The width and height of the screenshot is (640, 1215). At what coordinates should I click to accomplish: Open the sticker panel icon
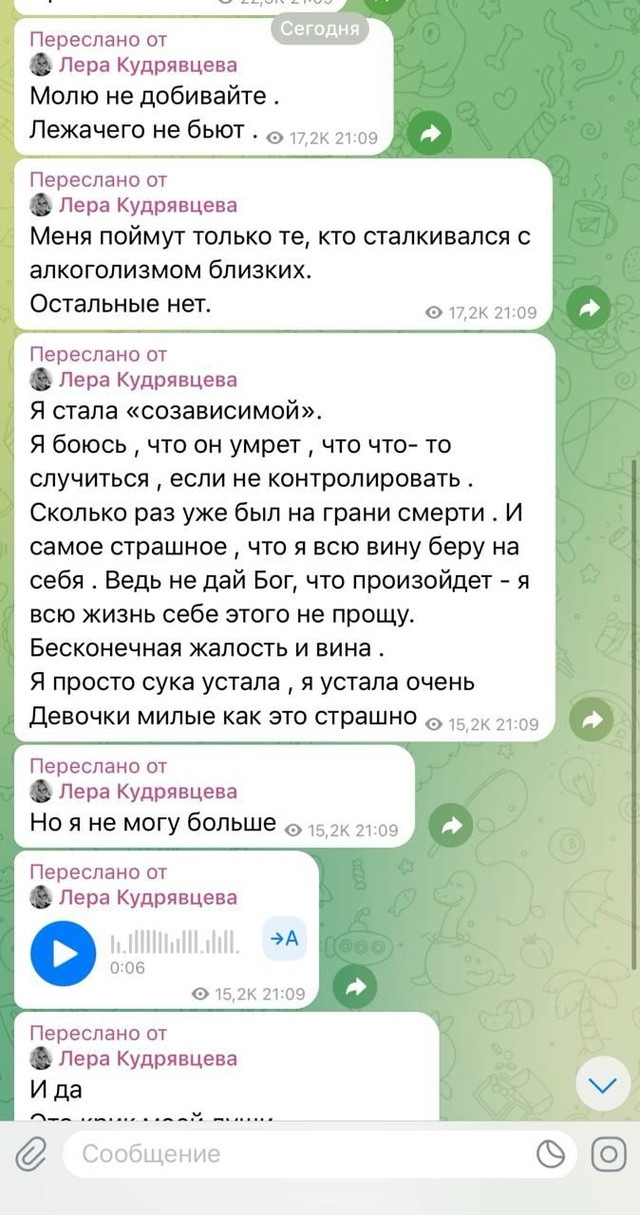point(550,1156)
